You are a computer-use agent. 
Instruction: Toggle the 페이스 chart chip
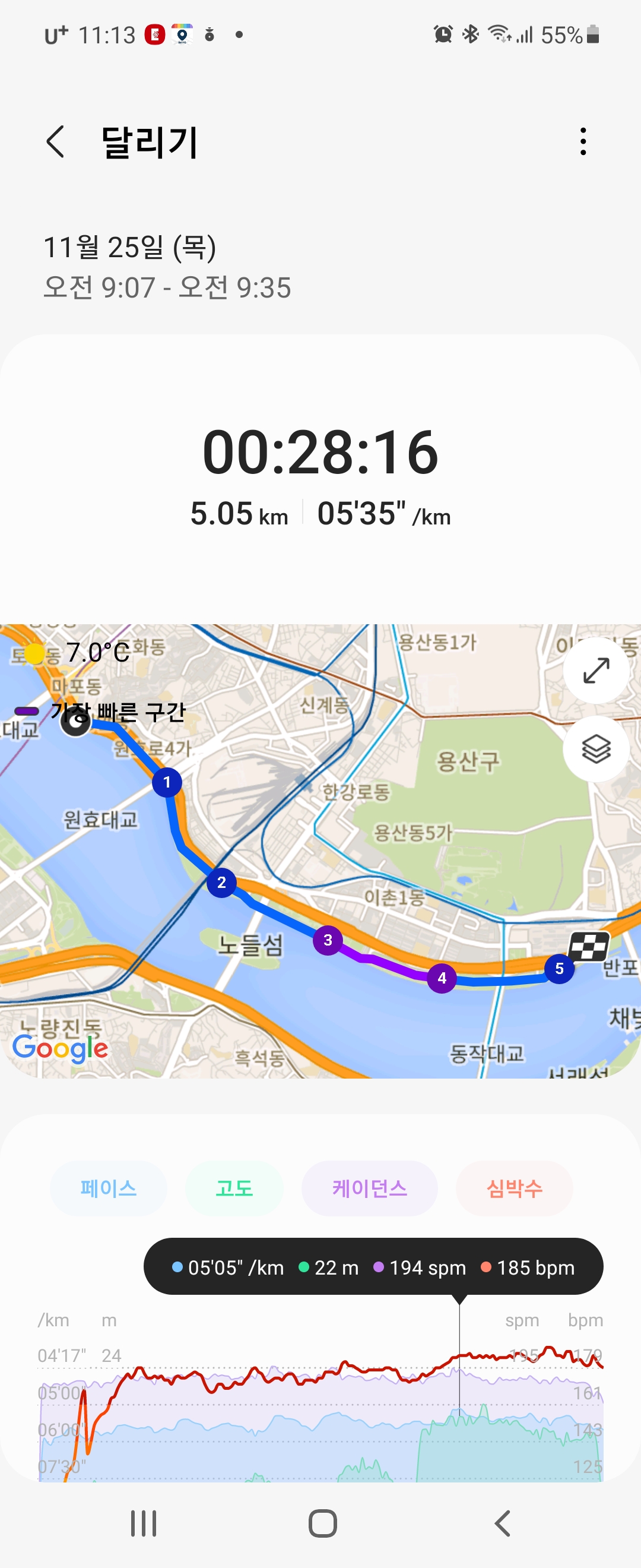point(108,1187)
